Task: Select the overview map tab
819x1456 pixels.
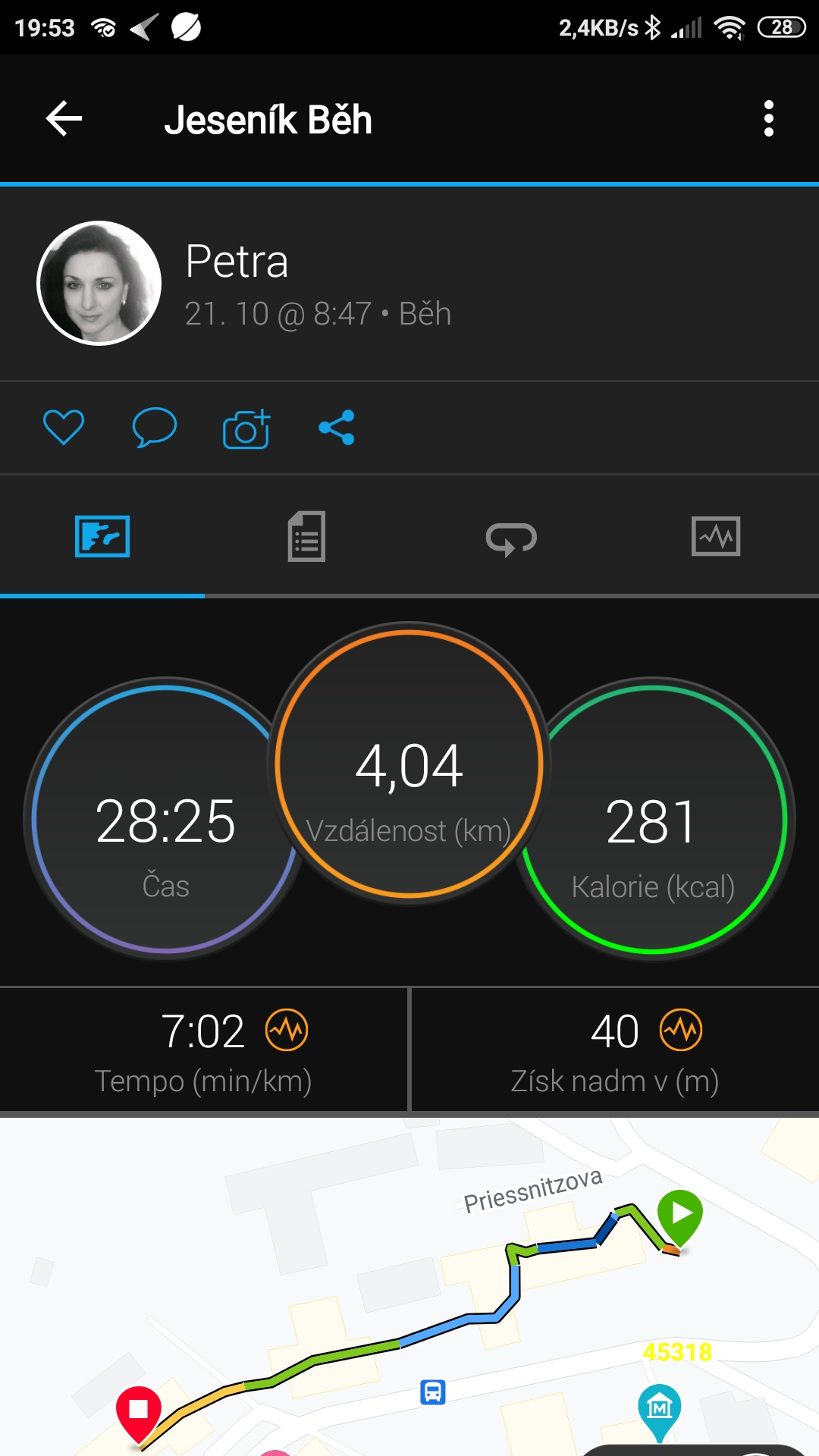Action: 102,537
